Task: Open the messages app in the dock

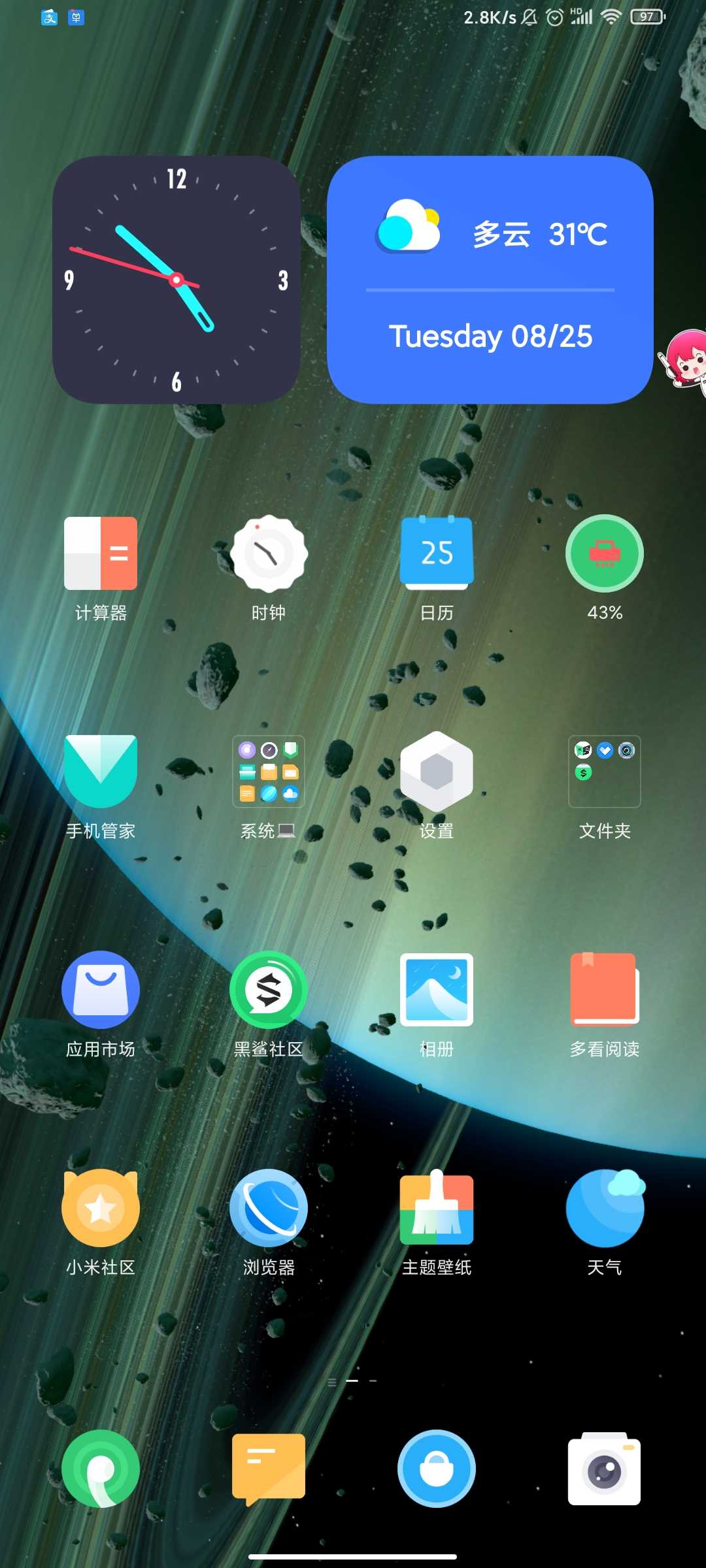Action: click(x=269, y=1469)
